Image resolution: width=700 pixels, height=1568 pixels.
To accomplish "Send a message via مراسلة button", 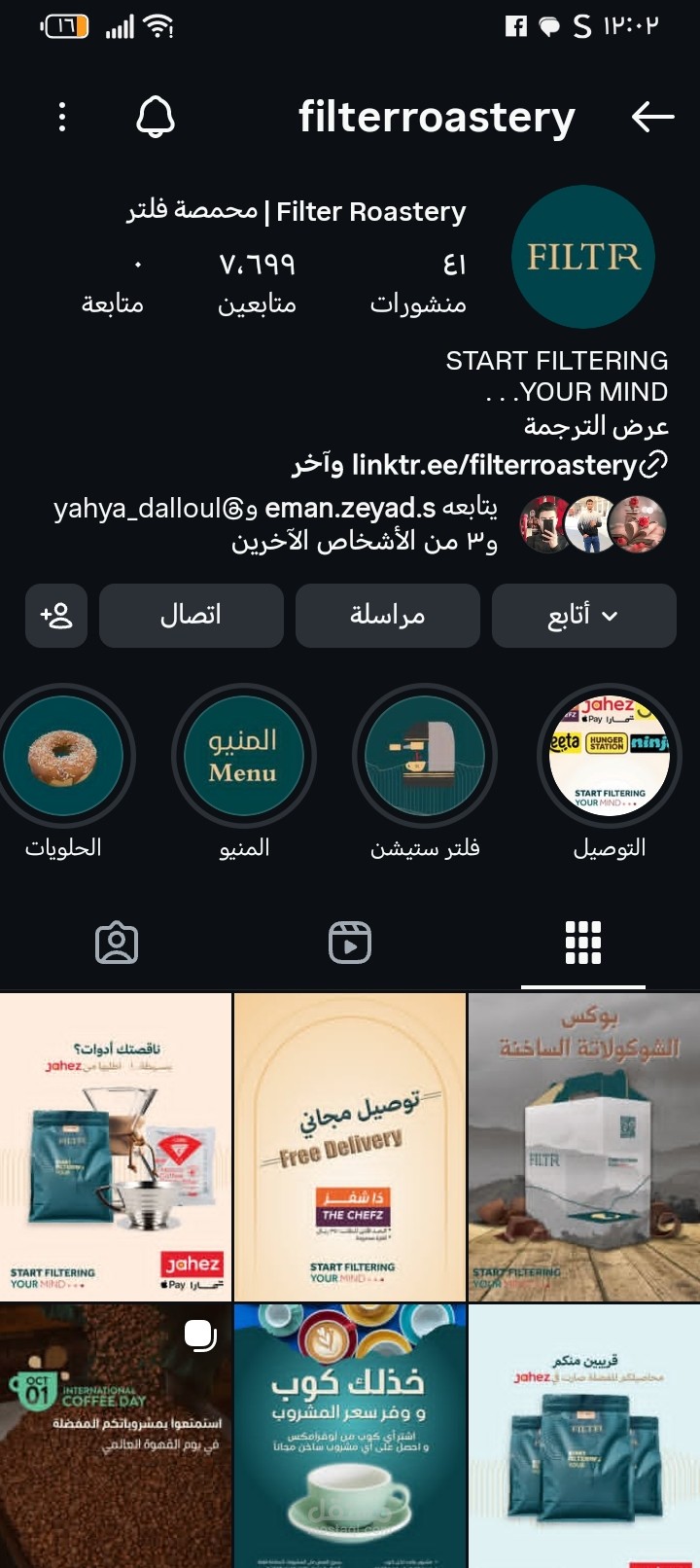I will point(387,616).
